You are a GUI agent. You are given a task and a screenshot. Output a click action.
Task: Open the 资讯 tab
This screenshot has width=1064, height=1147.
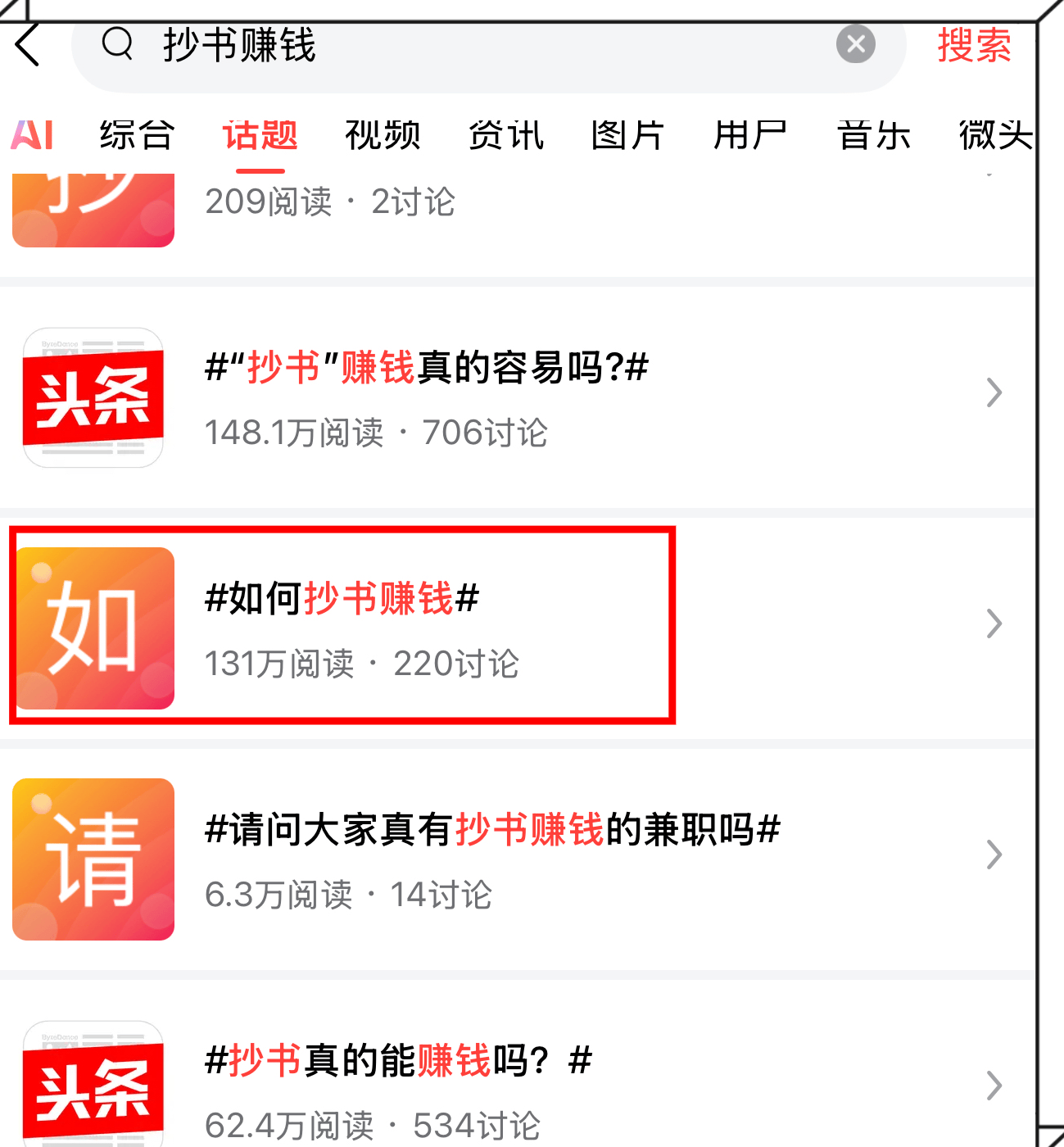pos(505,135)
